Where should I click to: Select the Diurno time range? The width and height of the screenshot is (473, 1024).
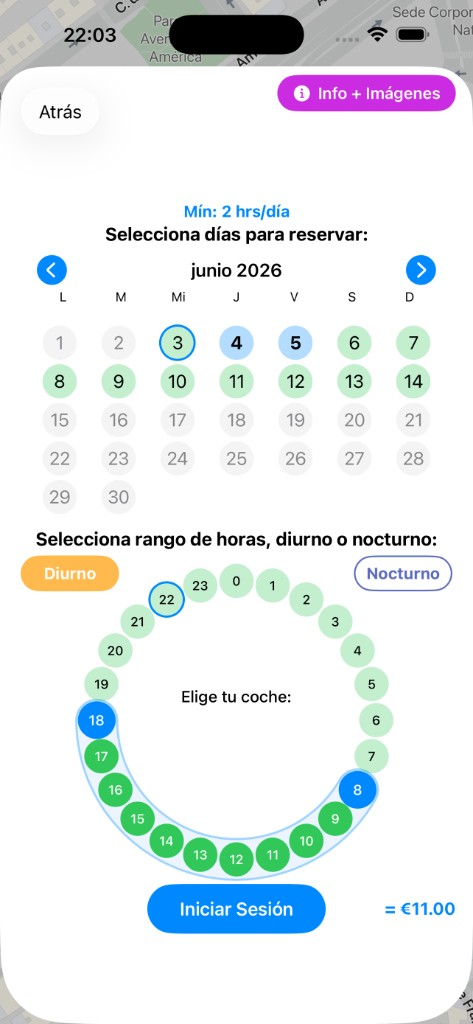[70, 573]
